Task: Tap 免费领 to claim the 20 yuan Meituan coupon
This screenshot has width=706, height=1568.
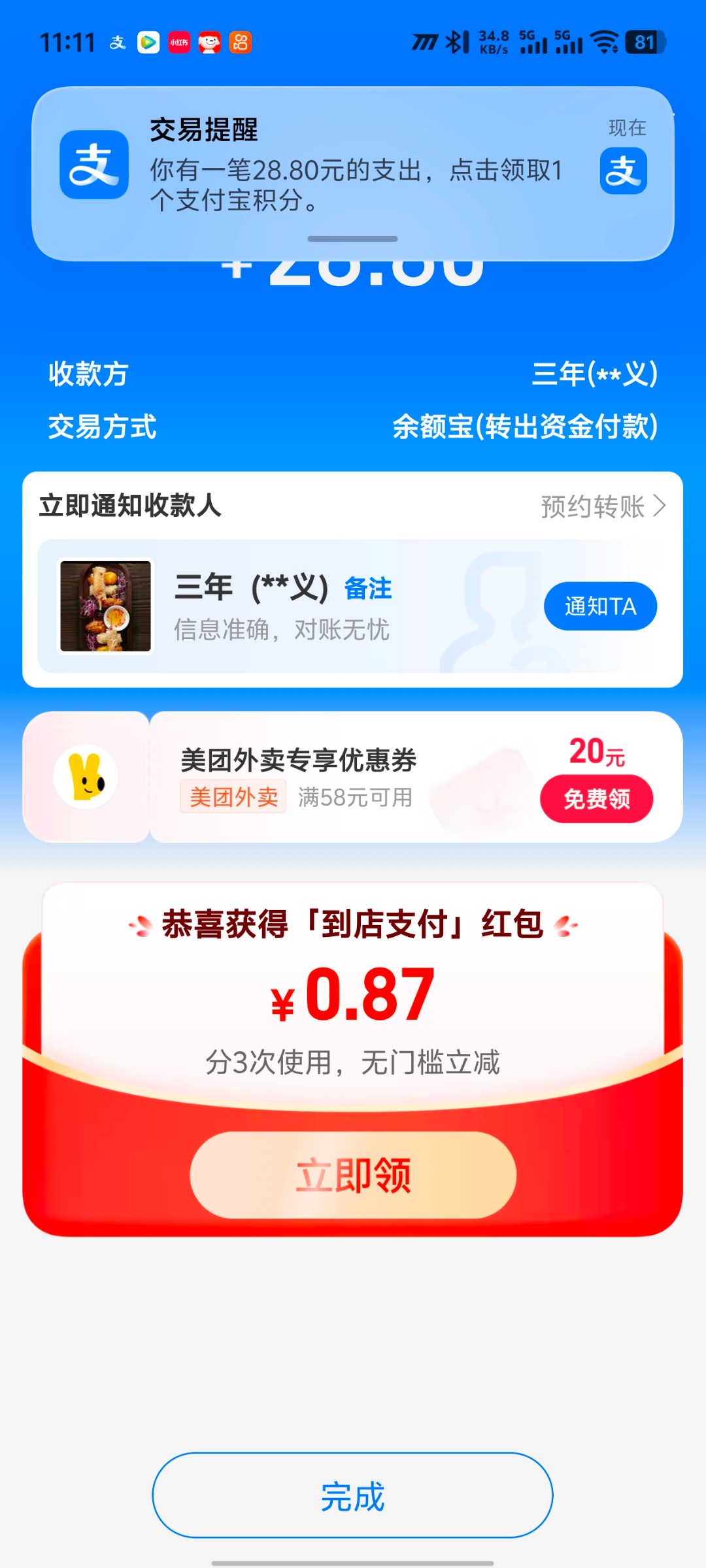Action: (597, 798)
